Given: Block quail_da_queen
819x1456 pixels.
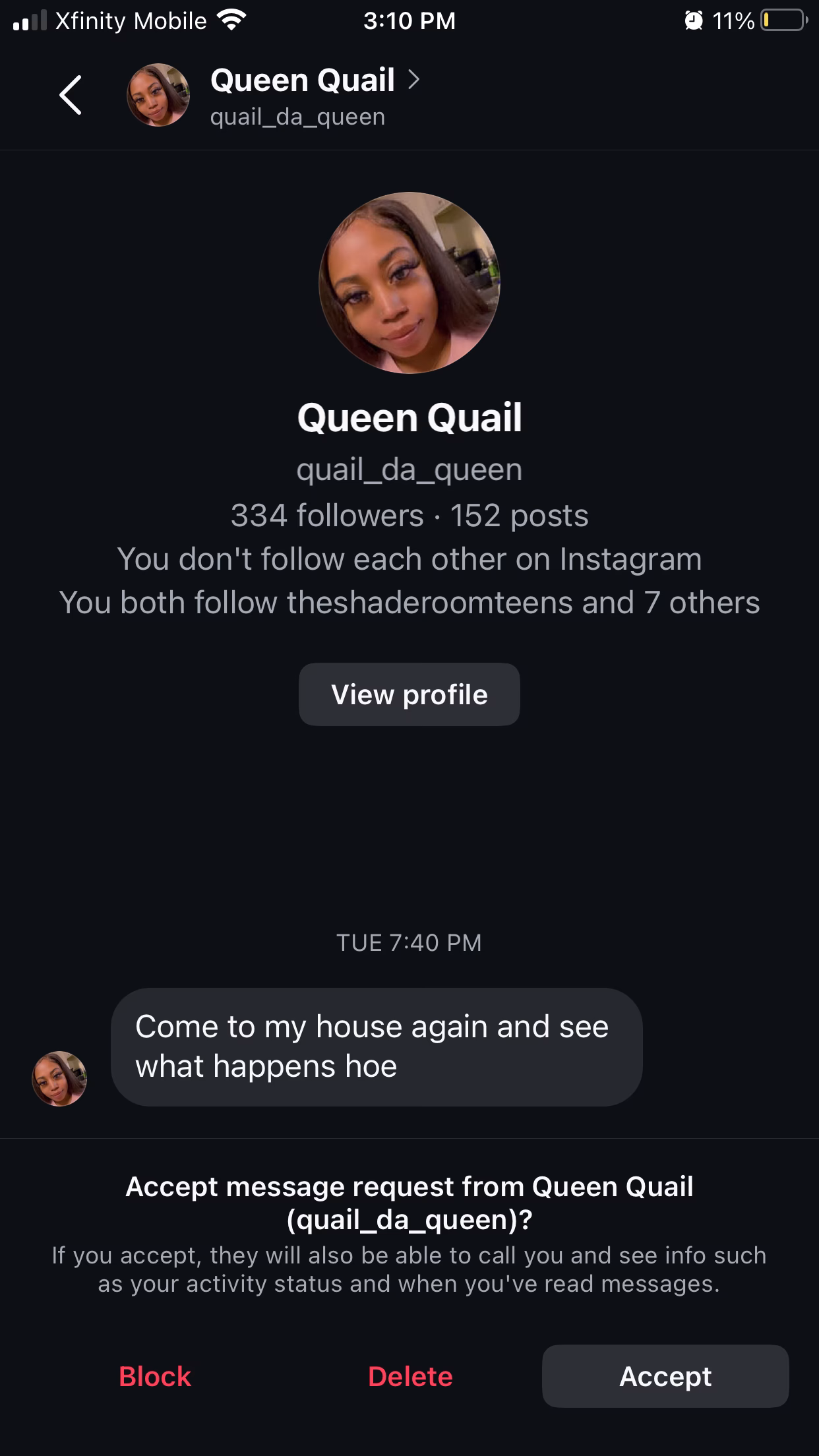Looking at the screenshot, I should (155, 1376).
